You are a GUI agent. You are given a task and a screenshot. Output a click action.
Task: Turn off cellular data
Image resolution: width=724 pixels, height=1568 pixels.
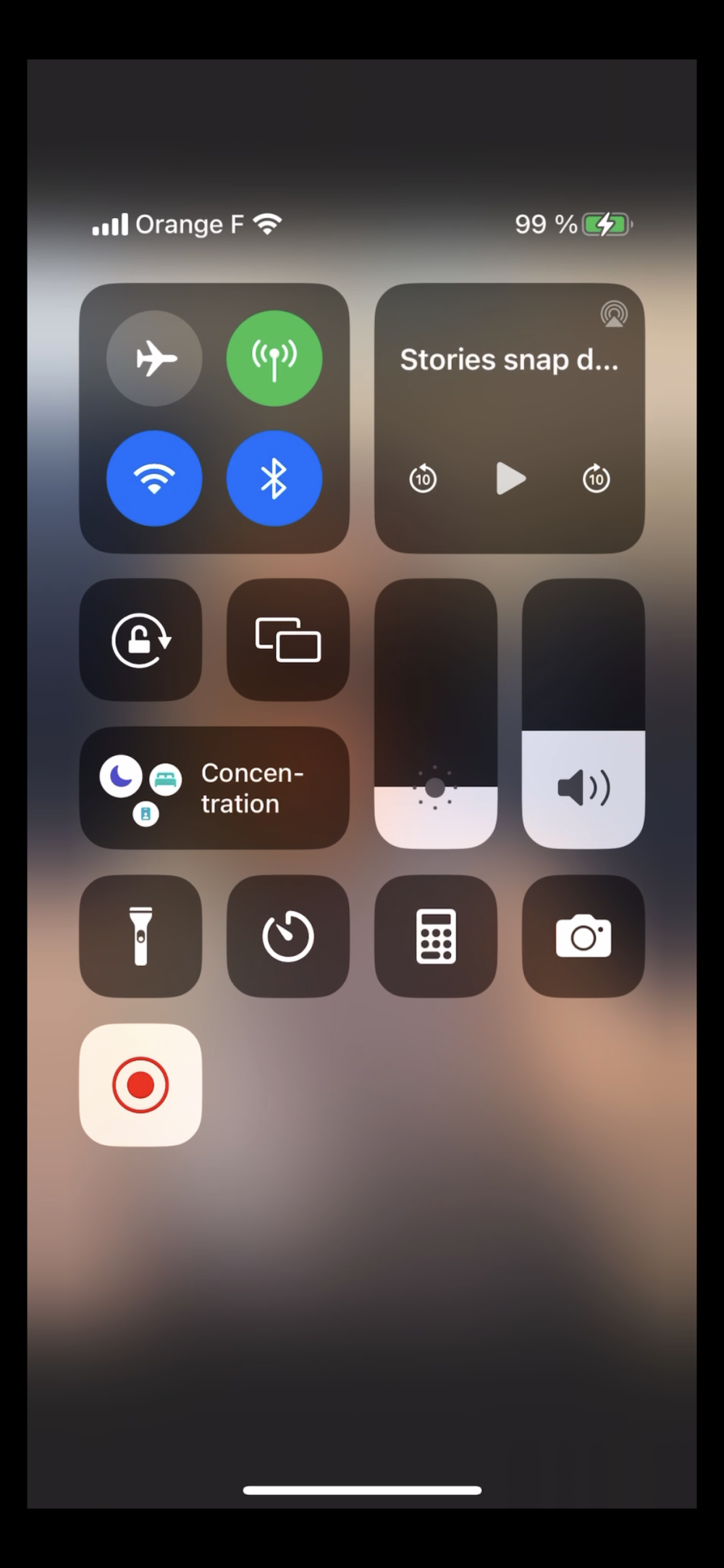coord(274,359)
